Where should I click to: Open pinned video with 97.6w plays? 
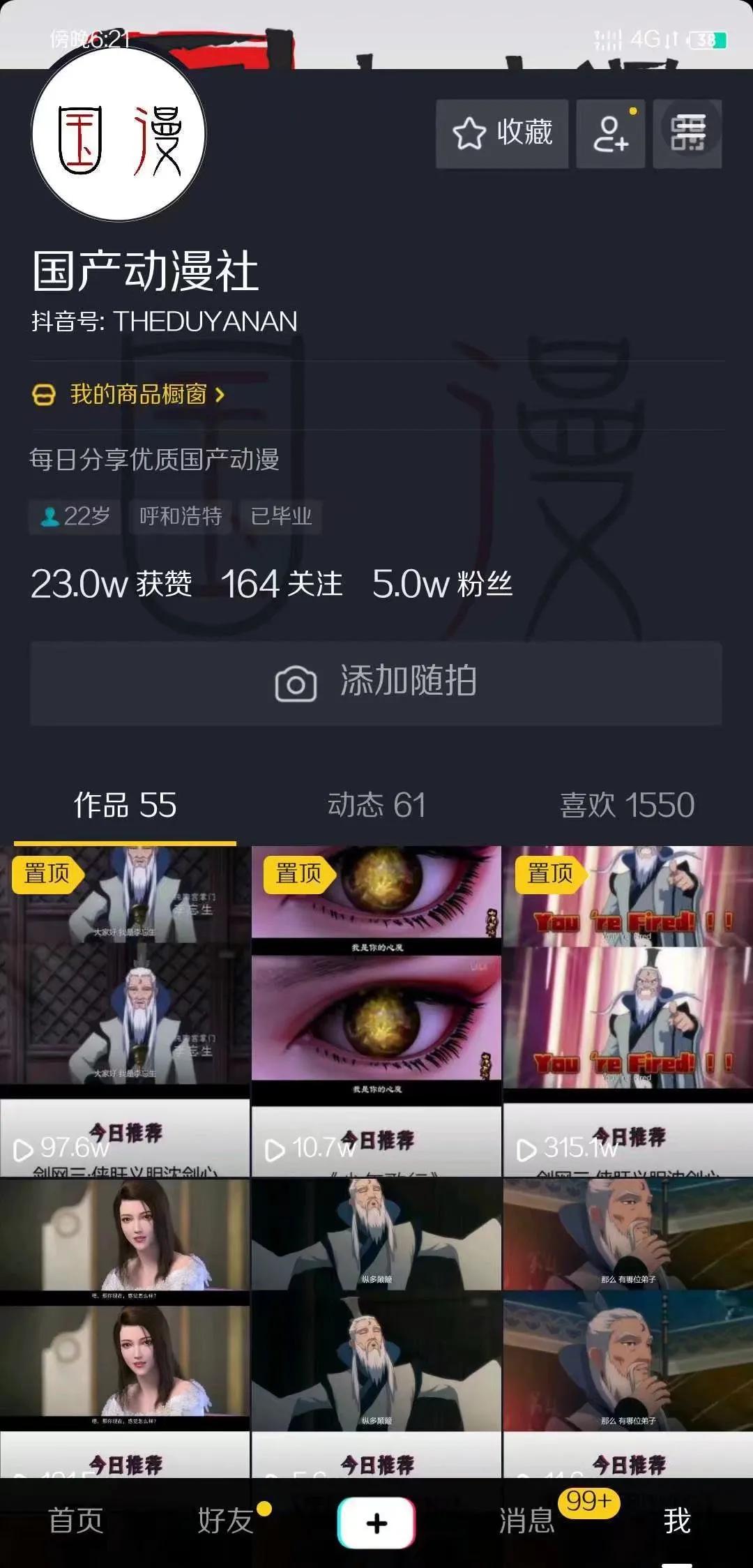125,1011
